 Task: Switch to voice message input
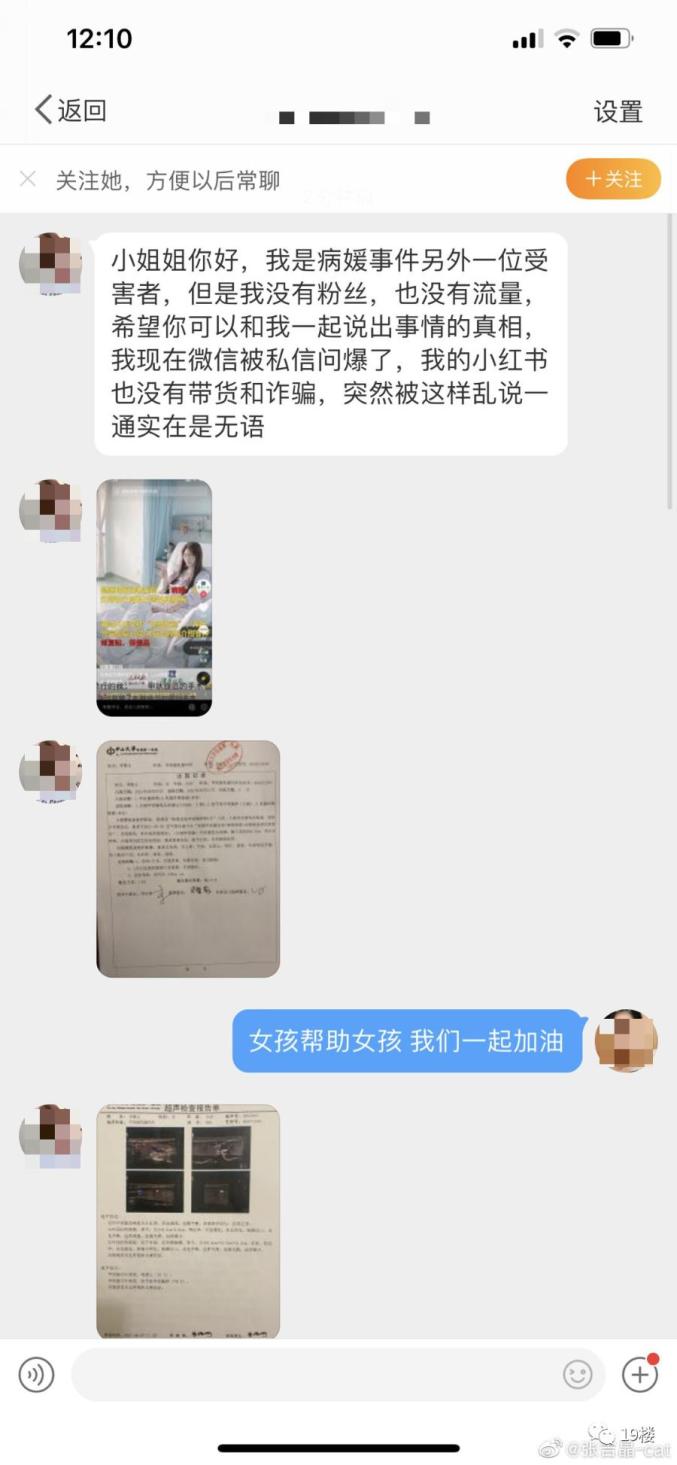click(x=36, y=1375)
